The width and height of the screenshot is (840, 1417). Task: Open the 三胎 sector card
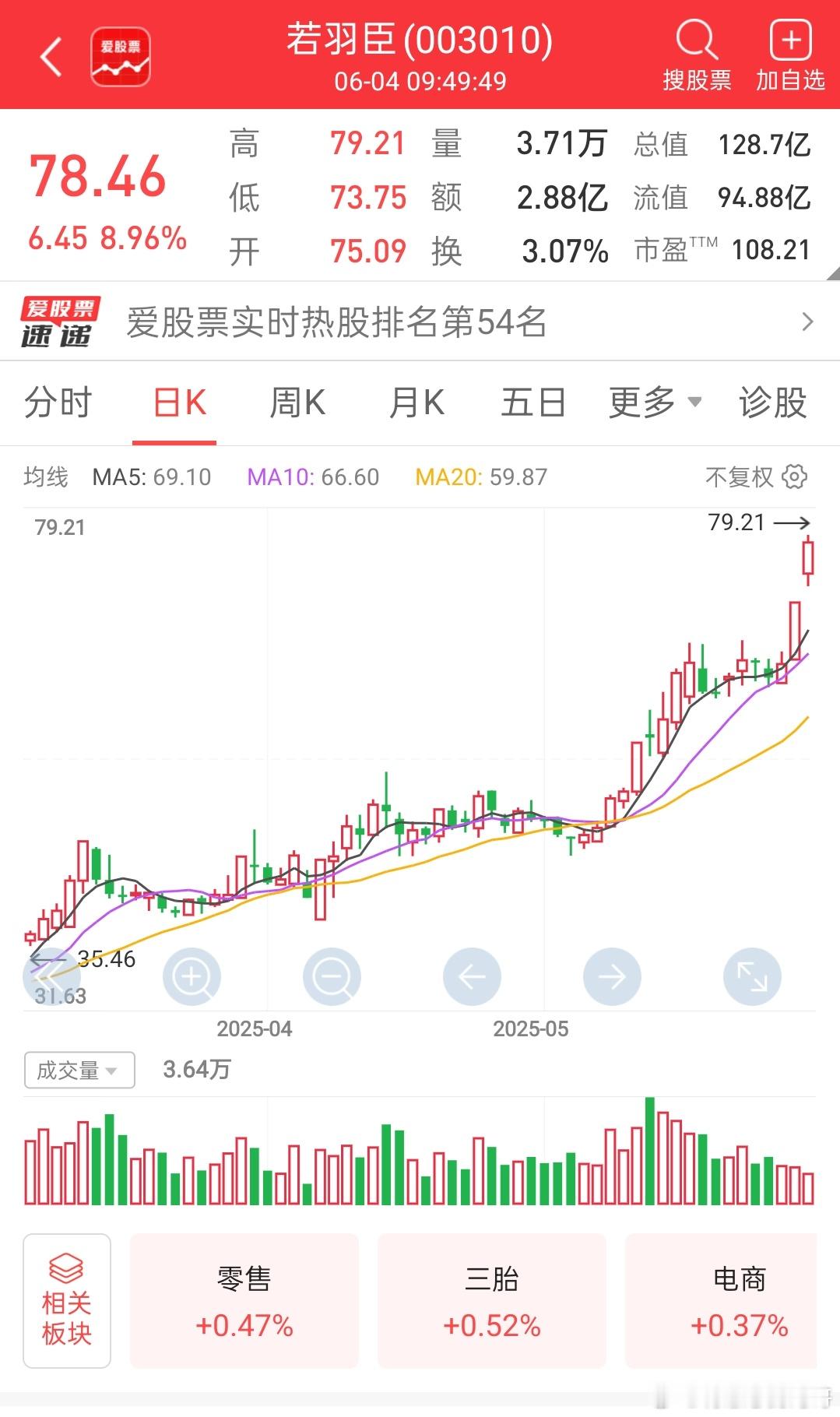pyautogui.click(x=491, y=1301)
